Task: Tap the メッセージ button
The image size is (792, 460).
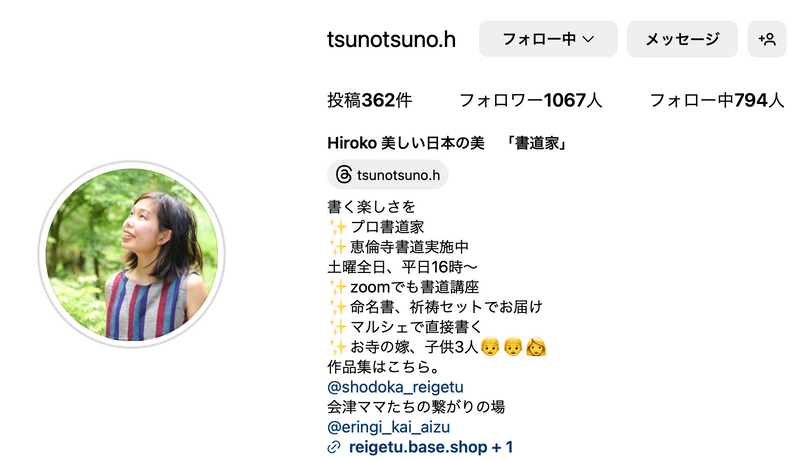Action: point(682,39)
